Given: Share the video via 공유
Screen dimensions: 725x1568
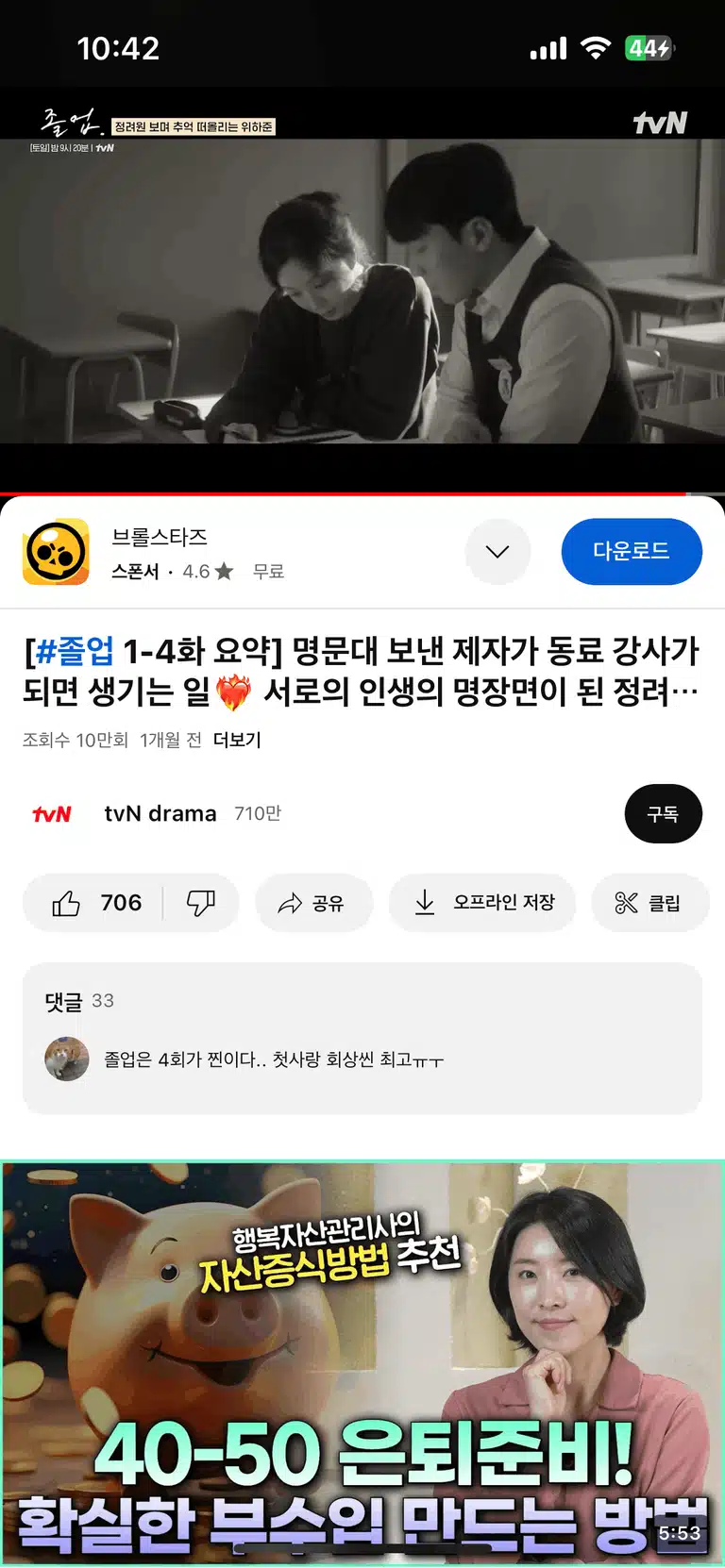Looking at the screenshot, I should click(x=313, y=903).
